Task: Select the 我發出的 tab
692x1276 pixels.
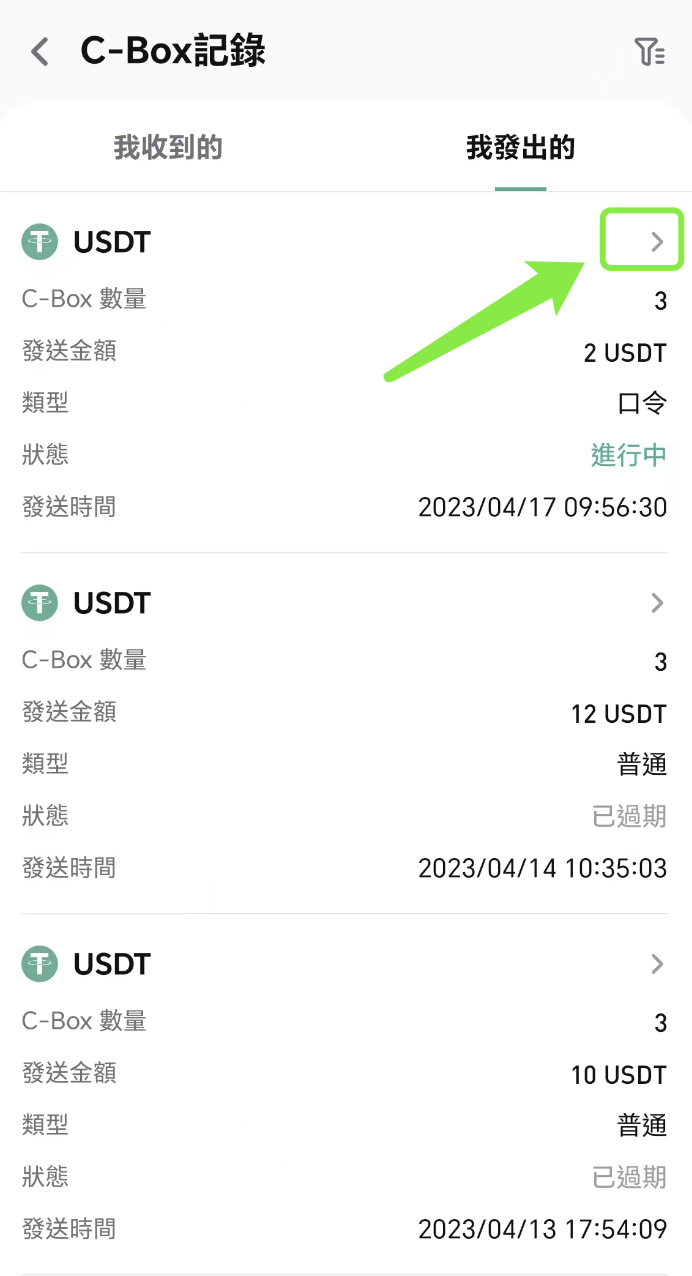Action: (x=520, y=148)
